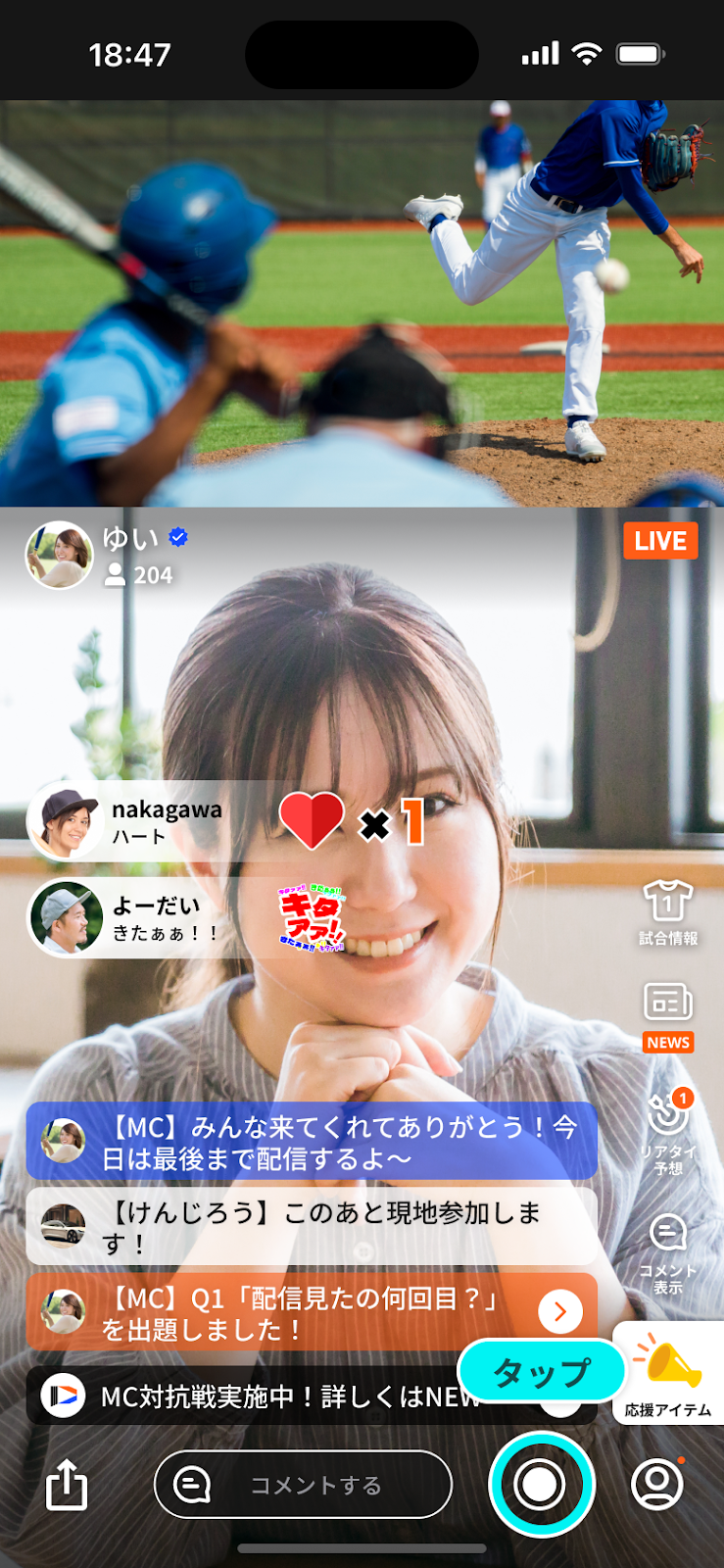Viewport: 724px width, 1568px height.
Task: Open リアタイ予想 real-time prediction
Action: click(668, 1132)
